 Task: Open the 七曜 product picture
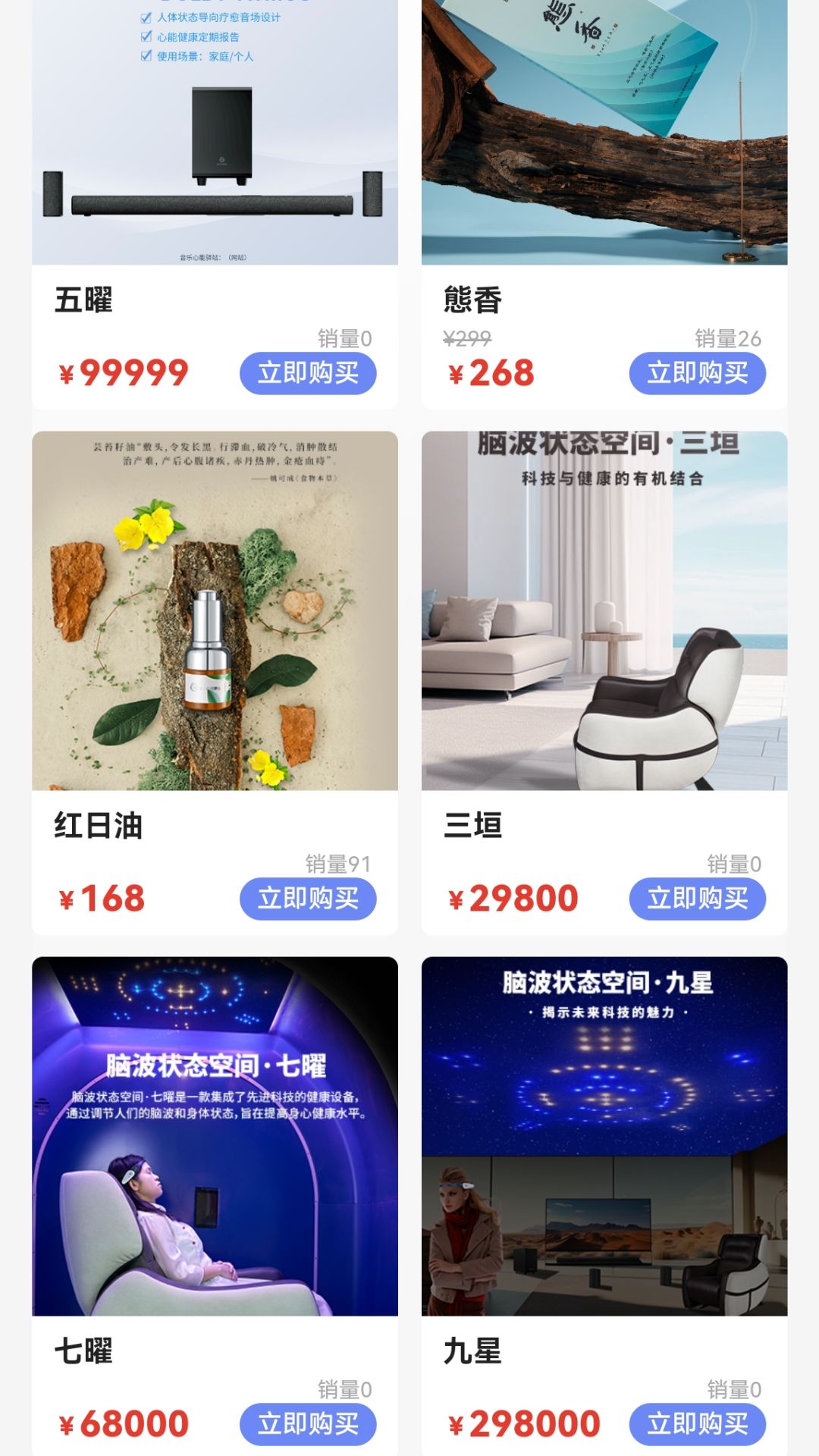click(215, 1136)
